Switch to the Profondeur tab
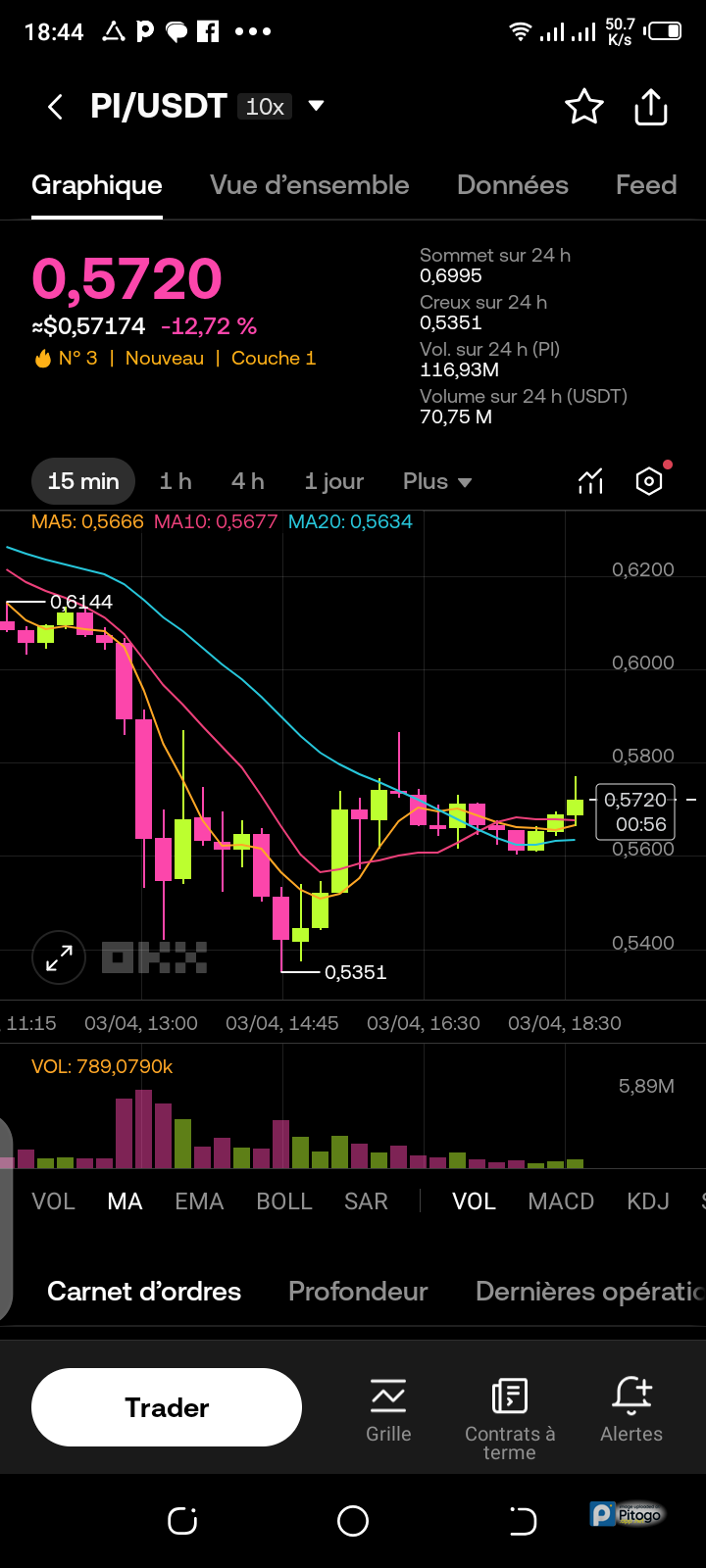The width and height of the screenshot is (706, 1568). click(x=358, y=1292)
